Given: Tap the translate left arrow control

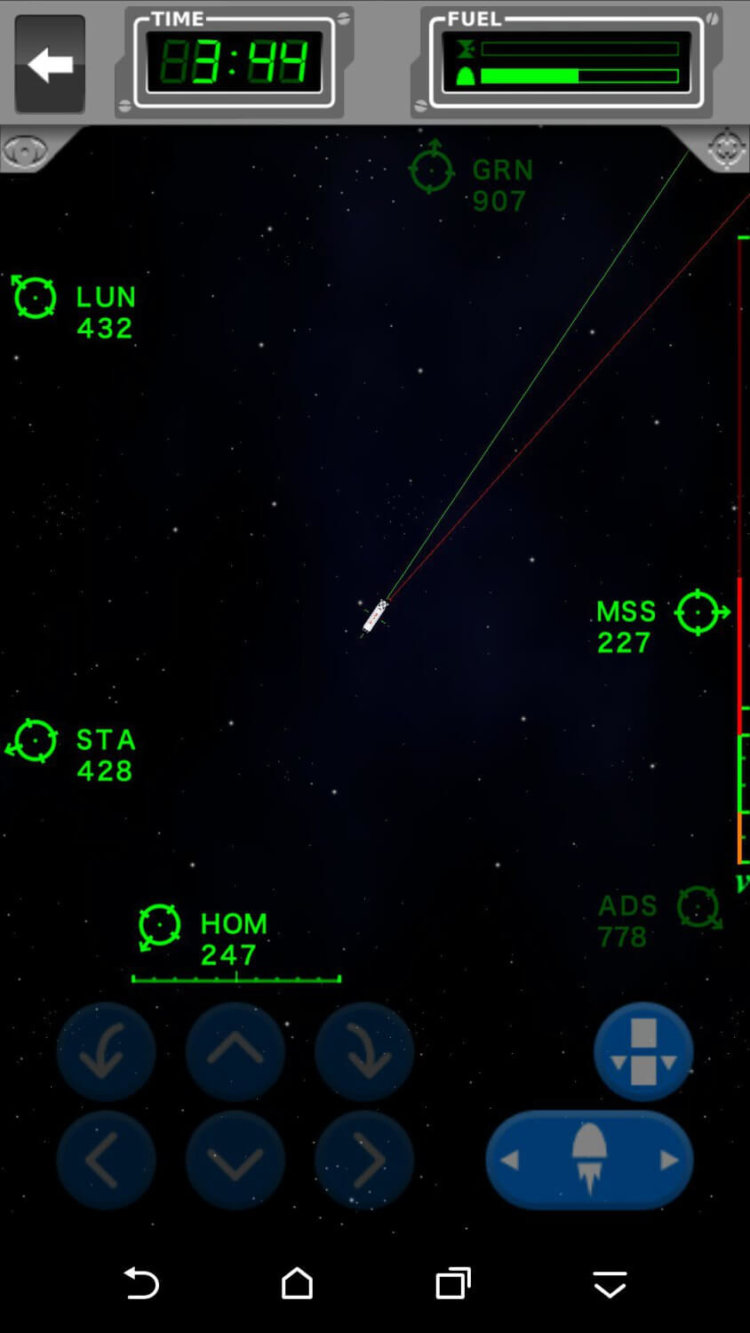Looking at the screenshot, I should (x=106, y=1161).
